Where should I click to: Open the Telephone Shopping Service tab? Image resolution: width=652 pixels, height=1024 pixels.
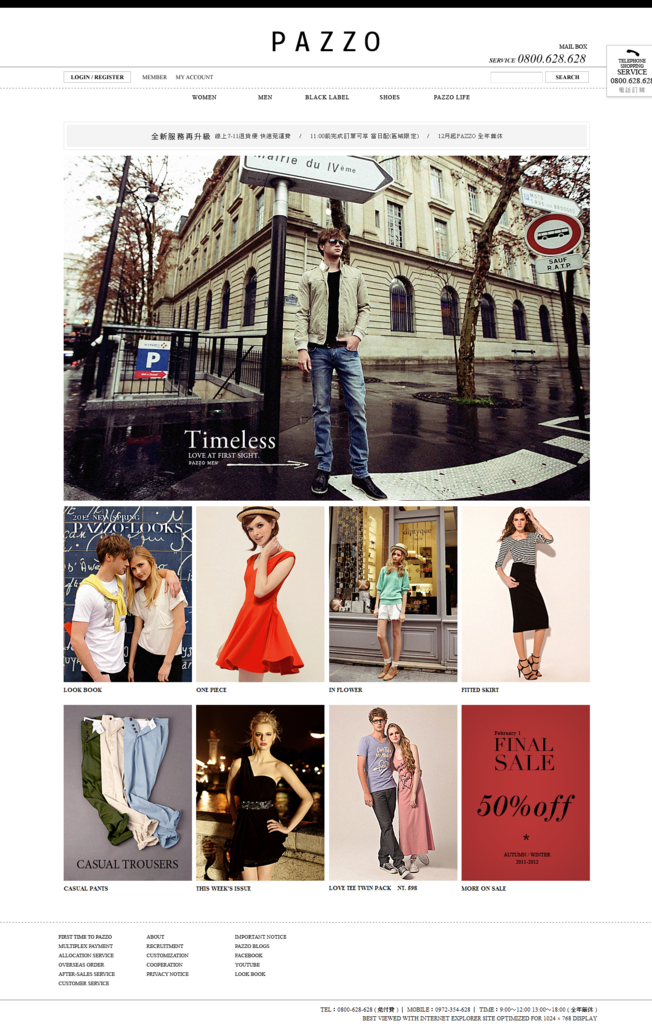pyautogui.click(x=631, y=71)
